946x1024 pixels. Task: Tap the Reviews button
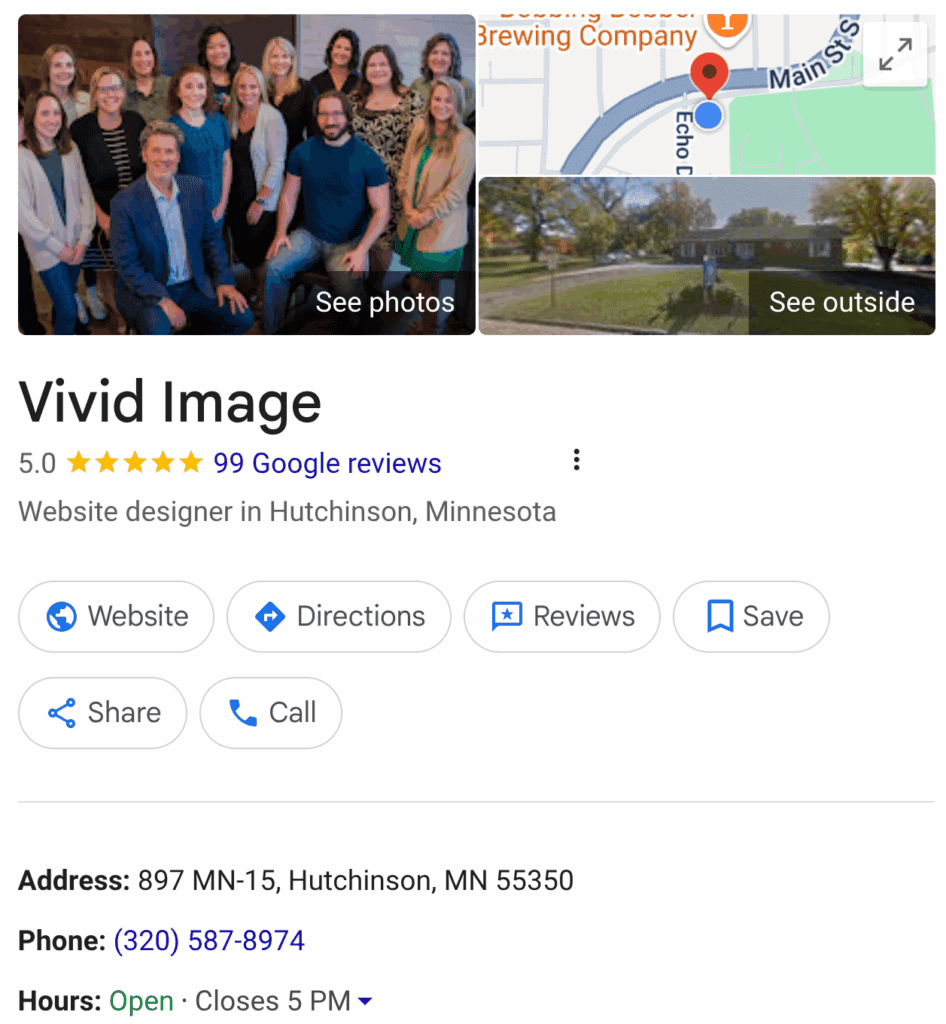click(562, 616)
